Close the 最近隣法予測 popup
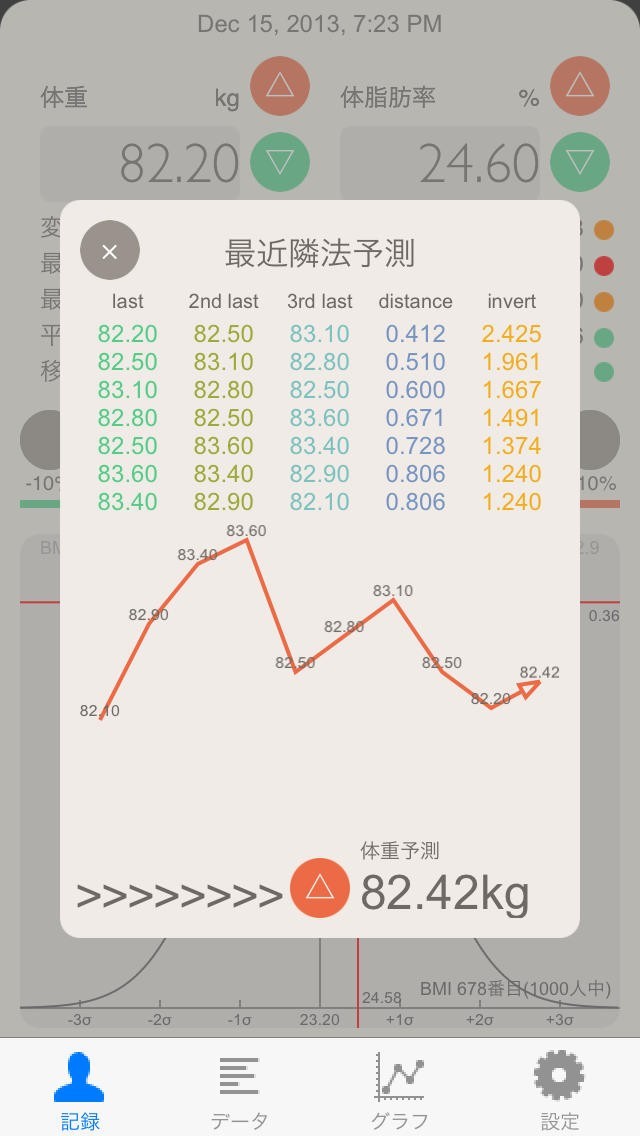 [110, 250]
